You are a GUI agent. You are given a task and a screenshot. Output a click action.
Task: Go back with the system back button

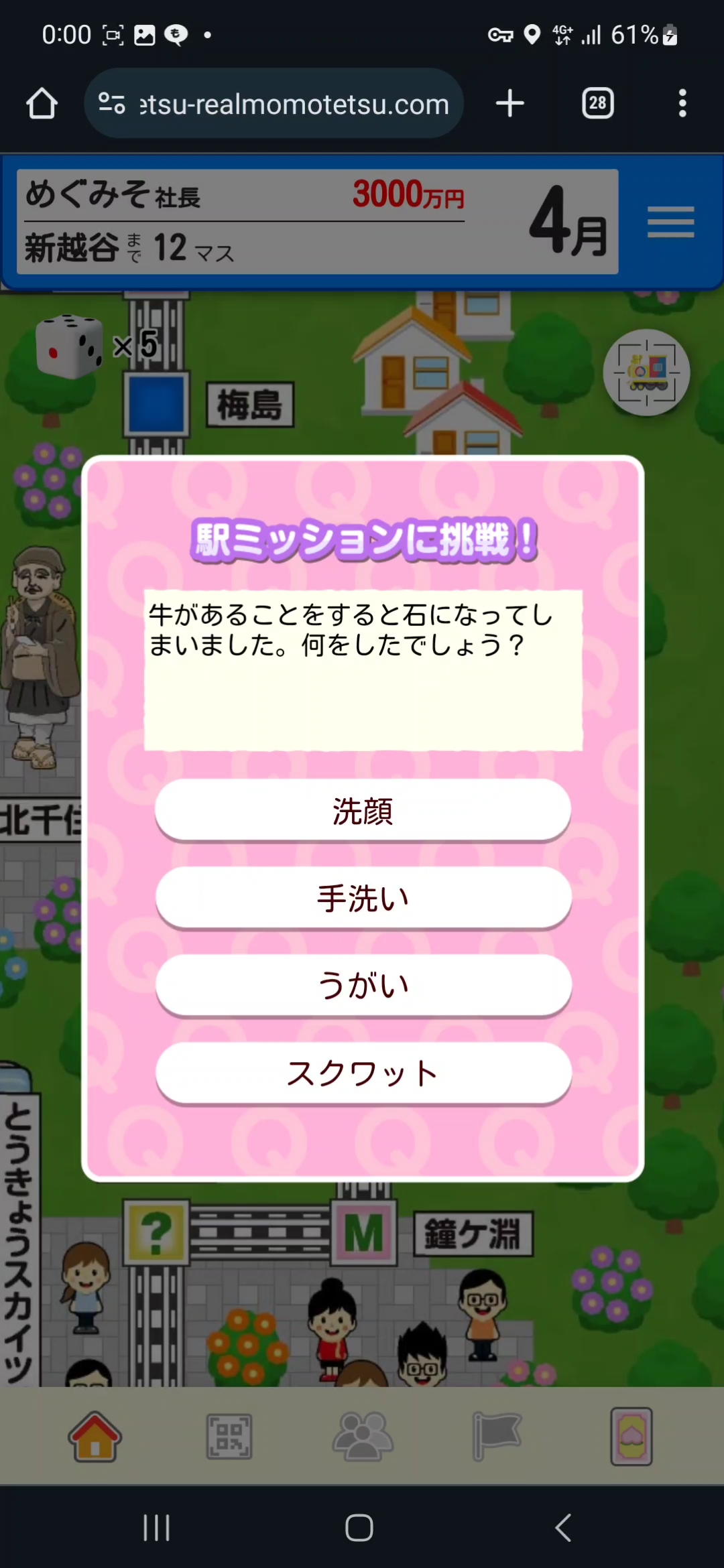[x=563, y=1528]
